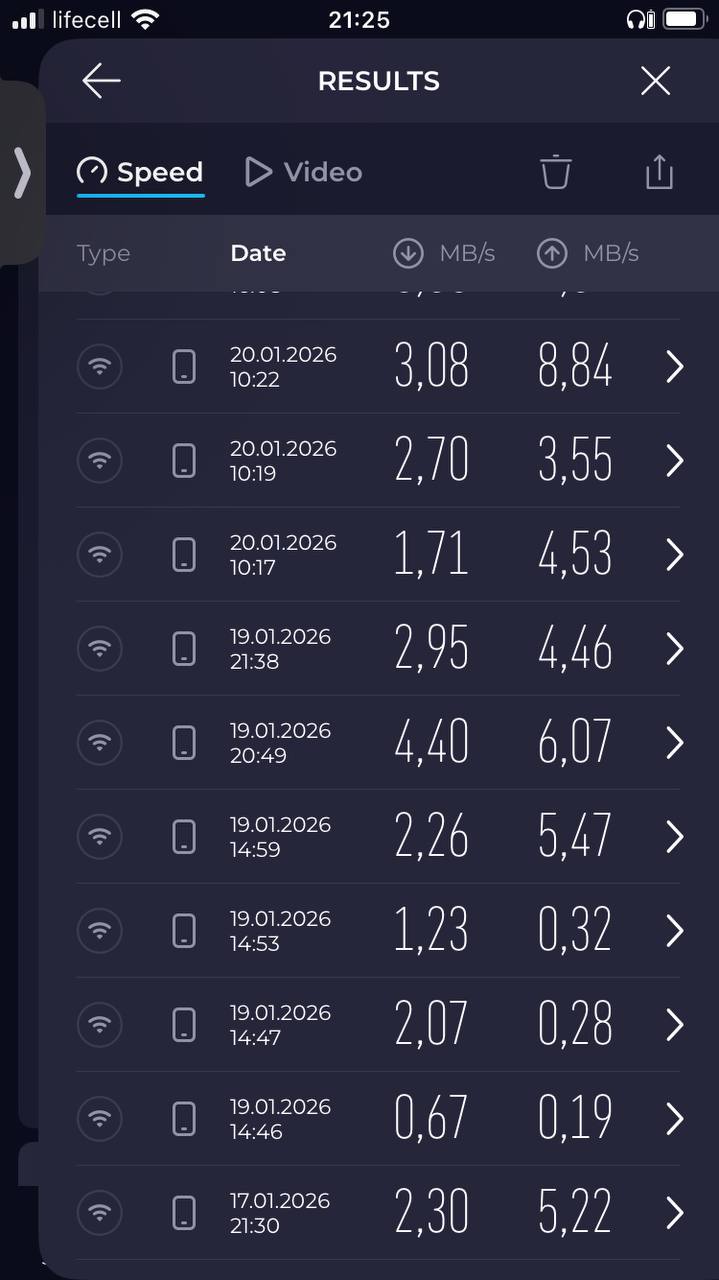Image resolution: width=719 pixels, height=1280 pixels.
Task: View the 19.01.2026 20:49 test details
Action: [378, 743]
